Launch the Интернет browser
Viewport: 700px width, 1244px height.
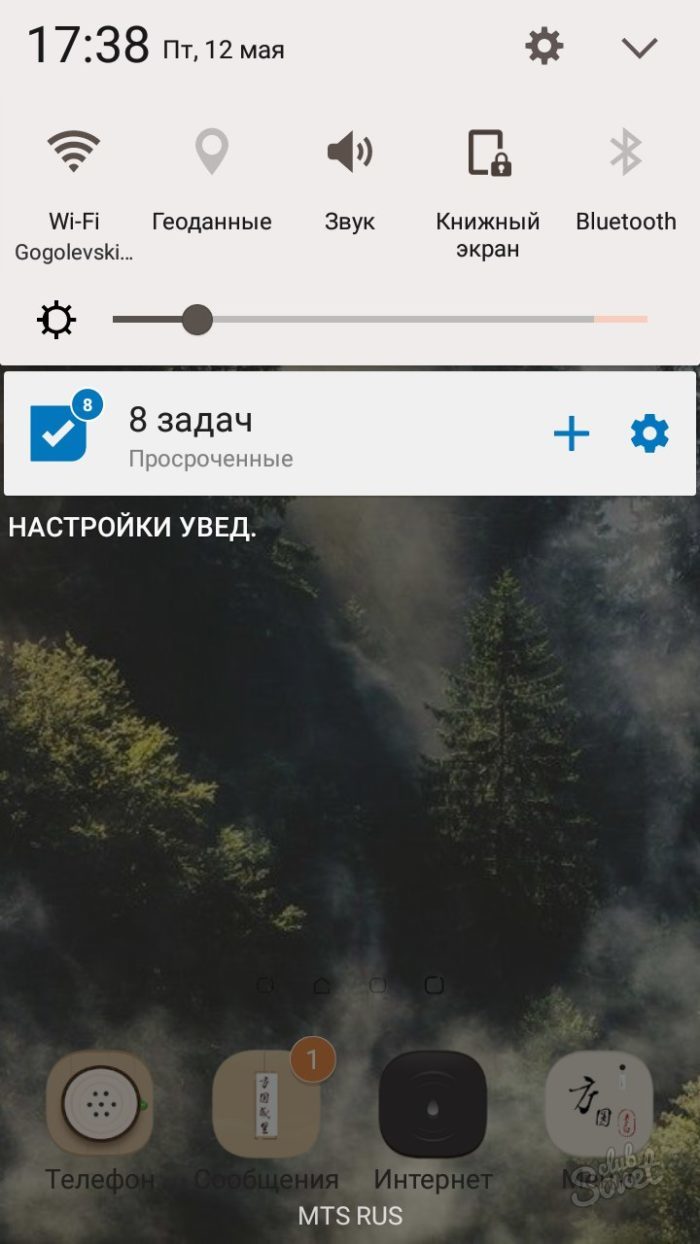[433, 1104]
